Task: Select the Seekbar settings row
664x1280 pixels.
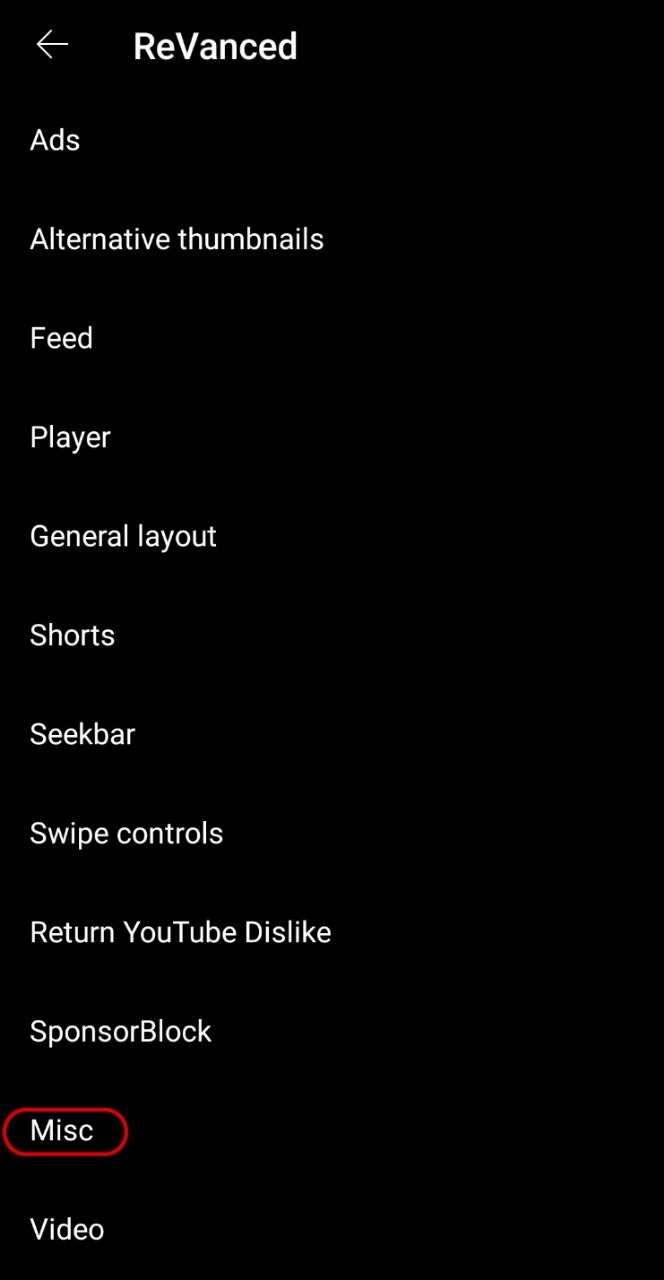Action: tap(82, 734)
